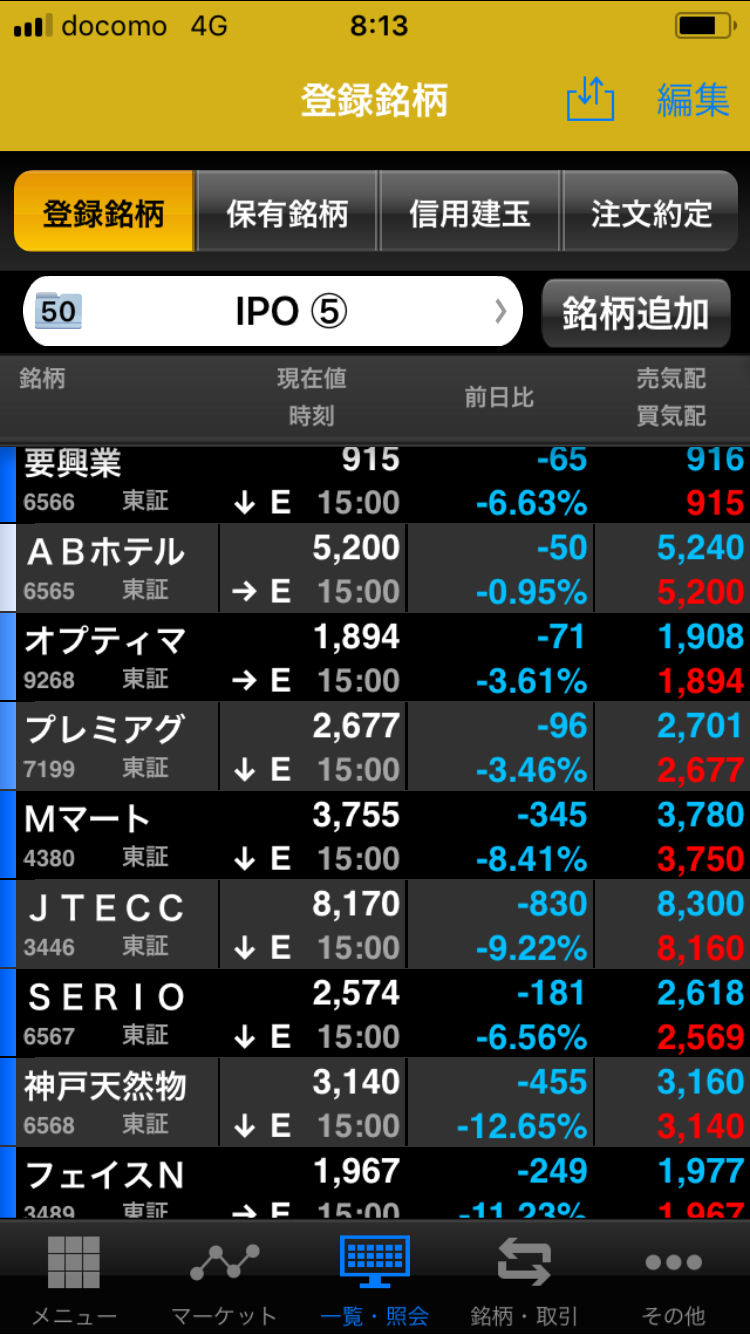Tap the 銘柄追加 button
Viewport: 750px width, 1334px height.
point(636,311)
